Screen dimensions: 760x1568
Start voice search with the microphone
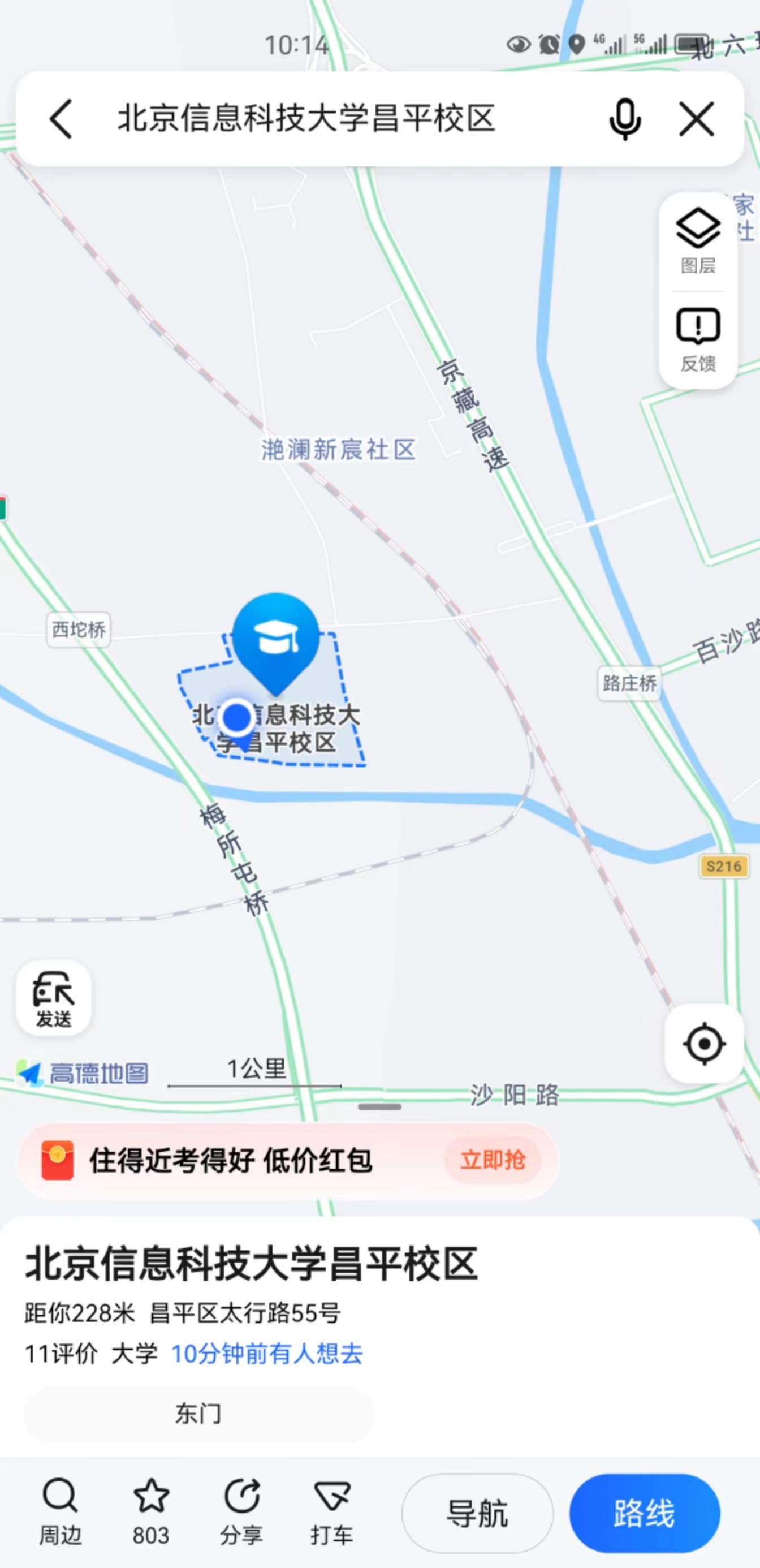[625, 119]
